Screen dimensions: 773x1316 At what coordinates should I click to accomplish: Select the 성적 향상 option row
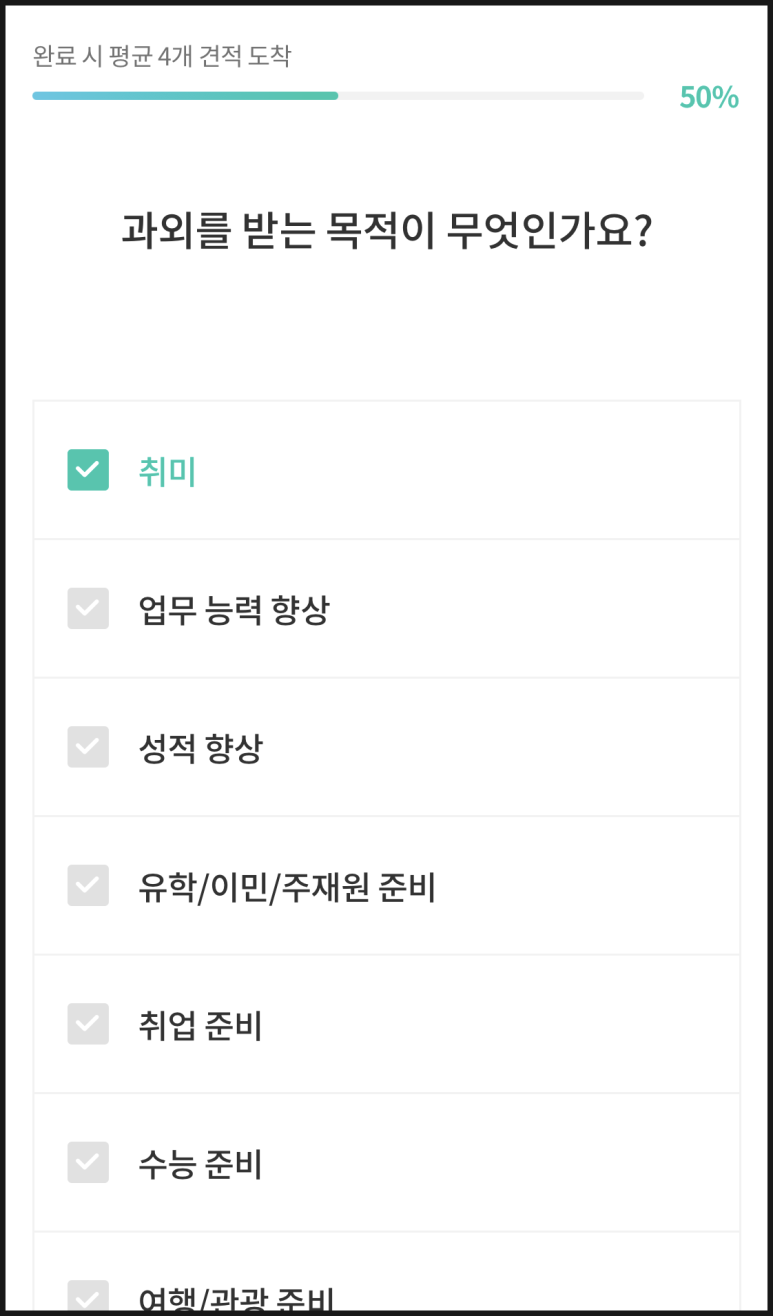pos(386,747)
